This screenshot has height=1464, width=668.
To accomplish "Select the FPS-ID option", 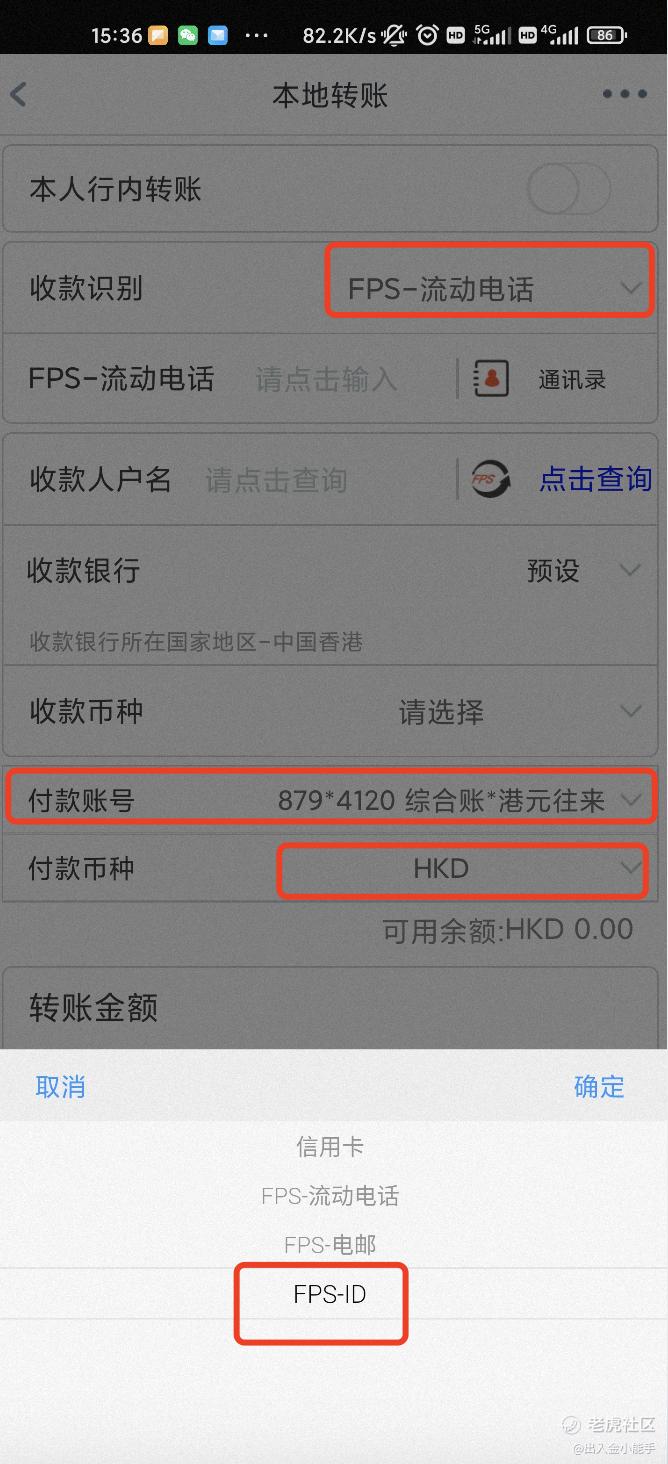I will (x=329, y=1295).
